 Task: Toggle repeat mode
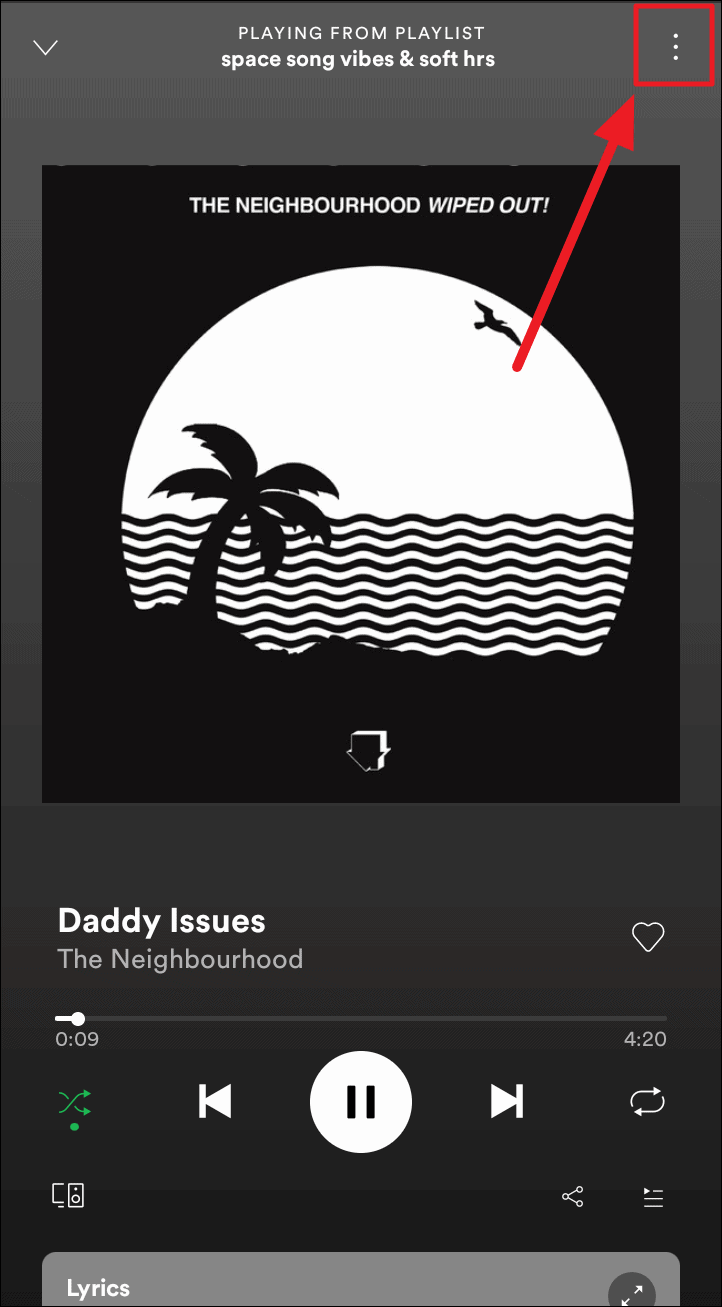647,1102
